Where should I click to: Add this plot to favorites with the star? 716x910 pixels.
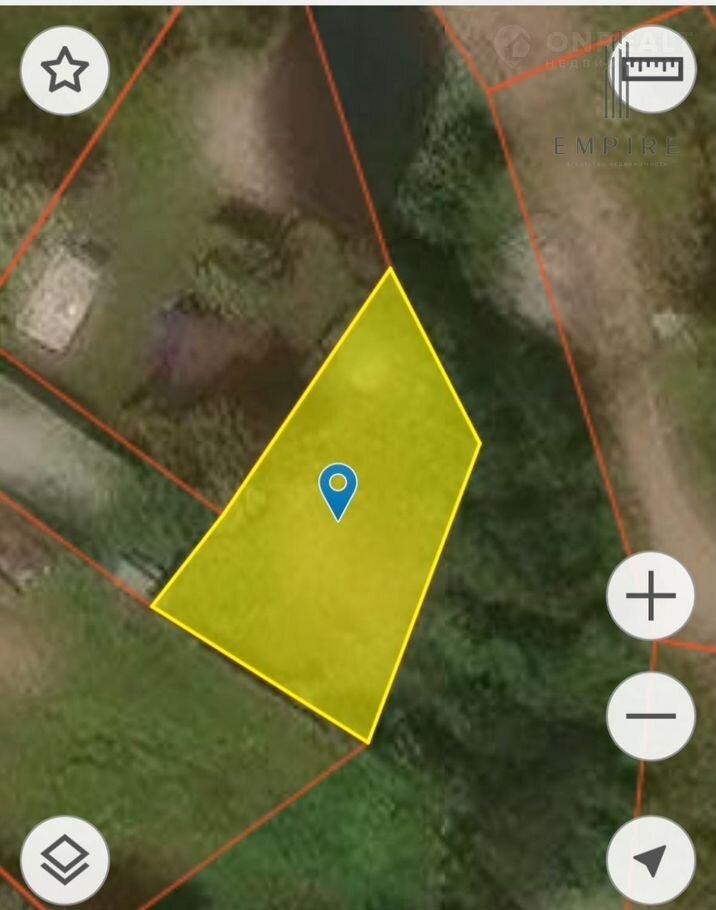coord(65,70)
